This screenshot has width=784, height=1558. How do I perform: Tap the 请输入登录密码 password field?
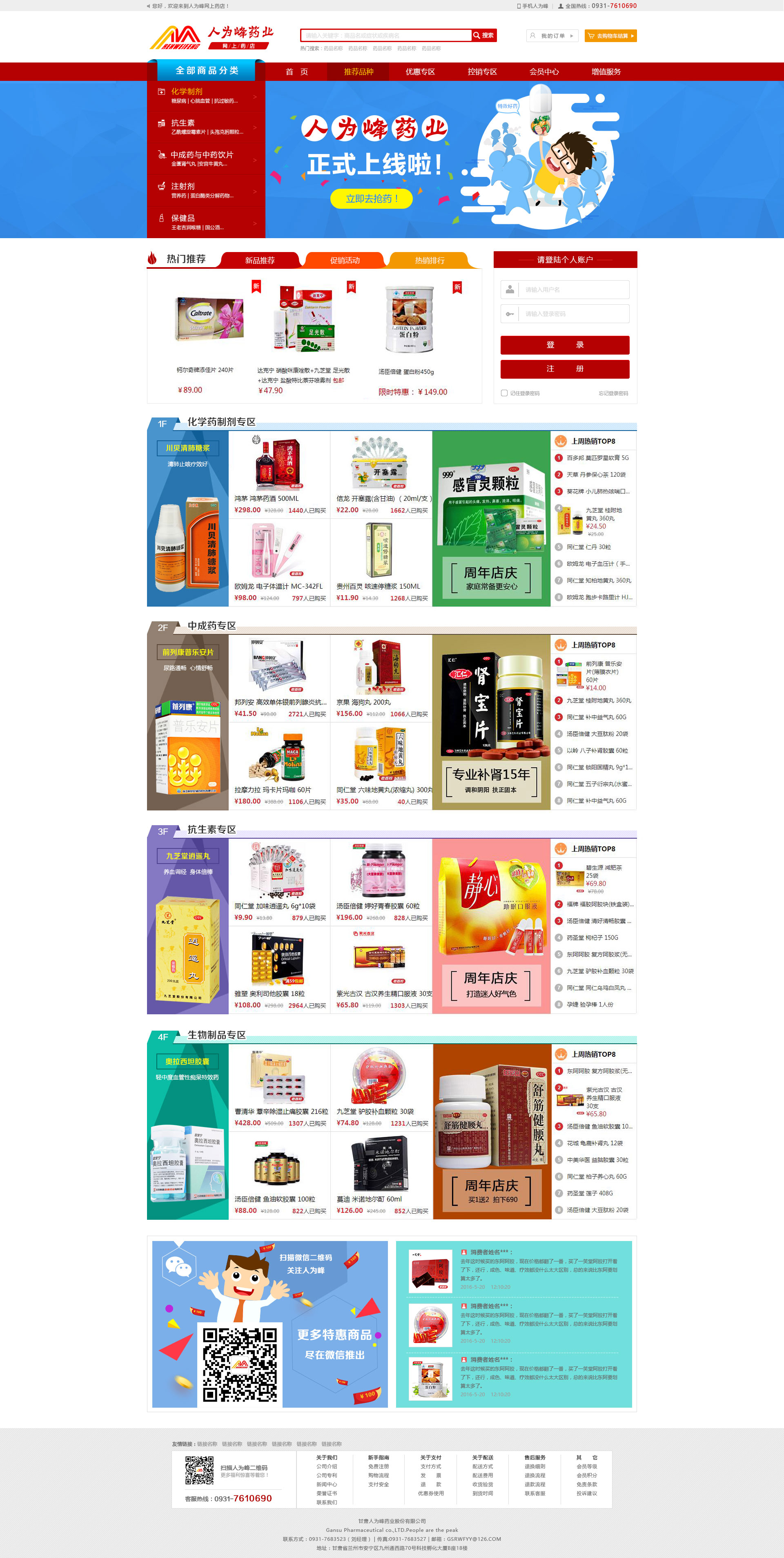click(573, 314)
